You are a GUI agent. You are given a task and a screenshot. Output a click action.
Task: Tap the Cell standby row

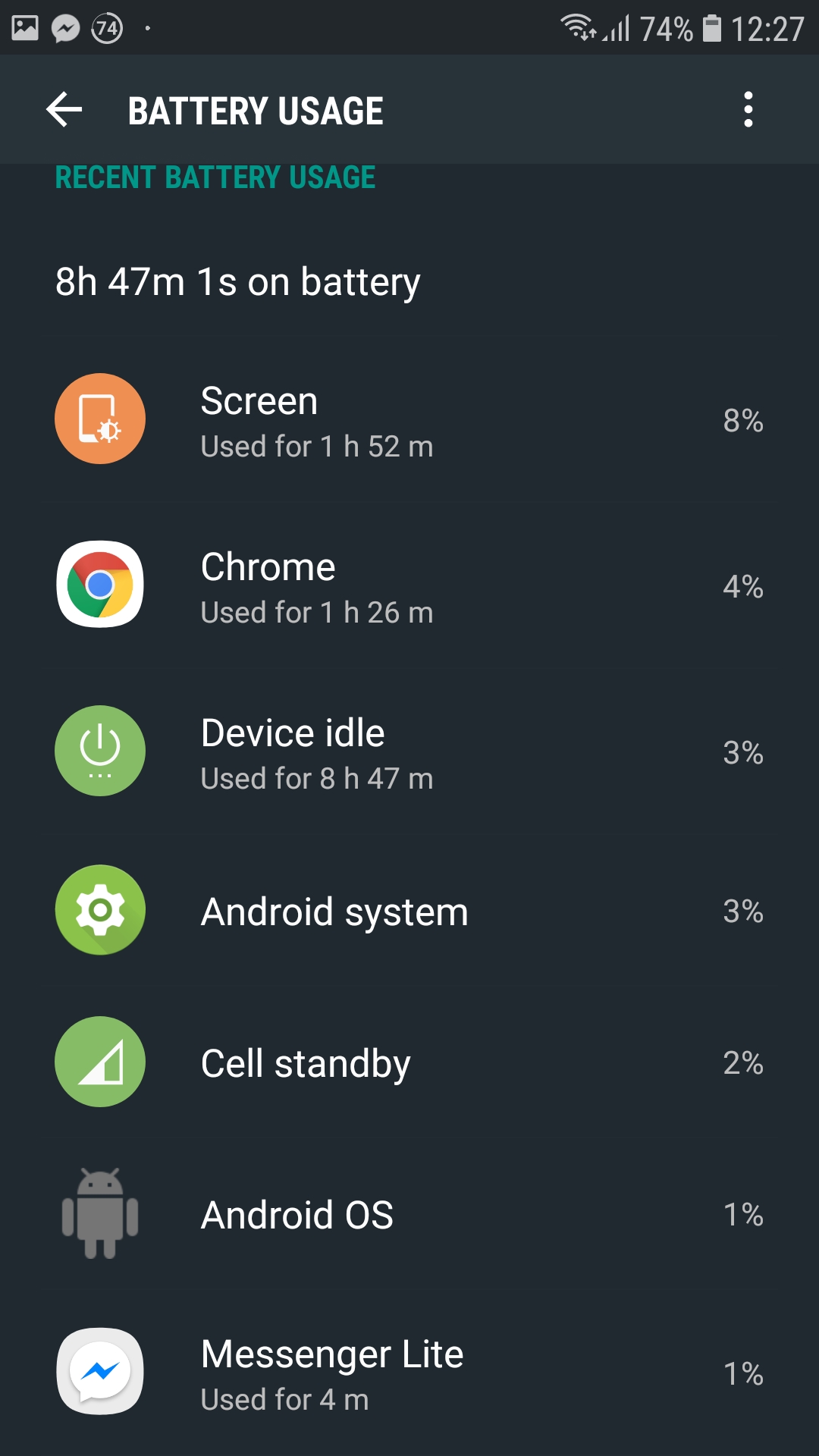click(409, 1062)
